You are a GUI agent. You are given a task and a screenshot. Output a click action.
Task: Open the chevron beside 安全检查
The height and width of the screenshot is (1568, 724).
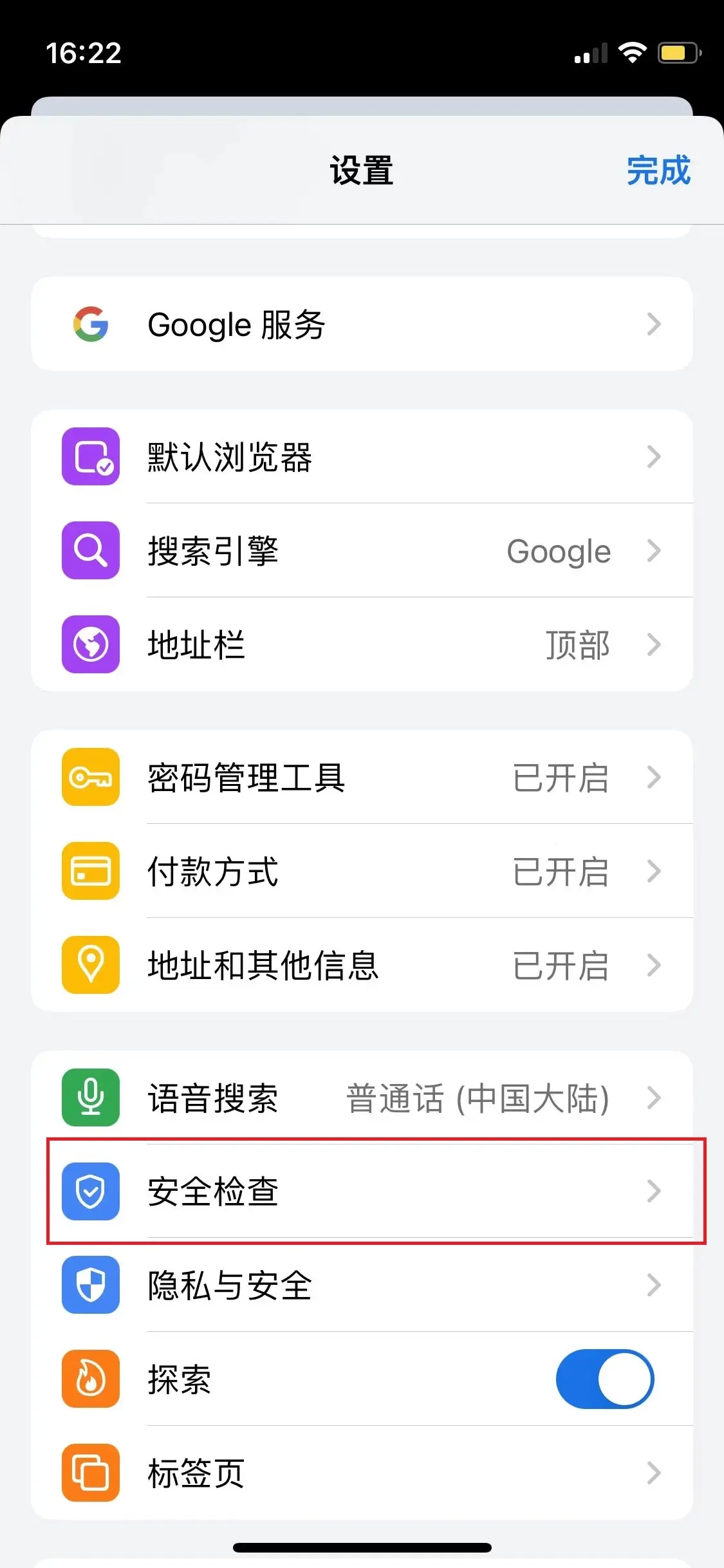pos(654,1191)
